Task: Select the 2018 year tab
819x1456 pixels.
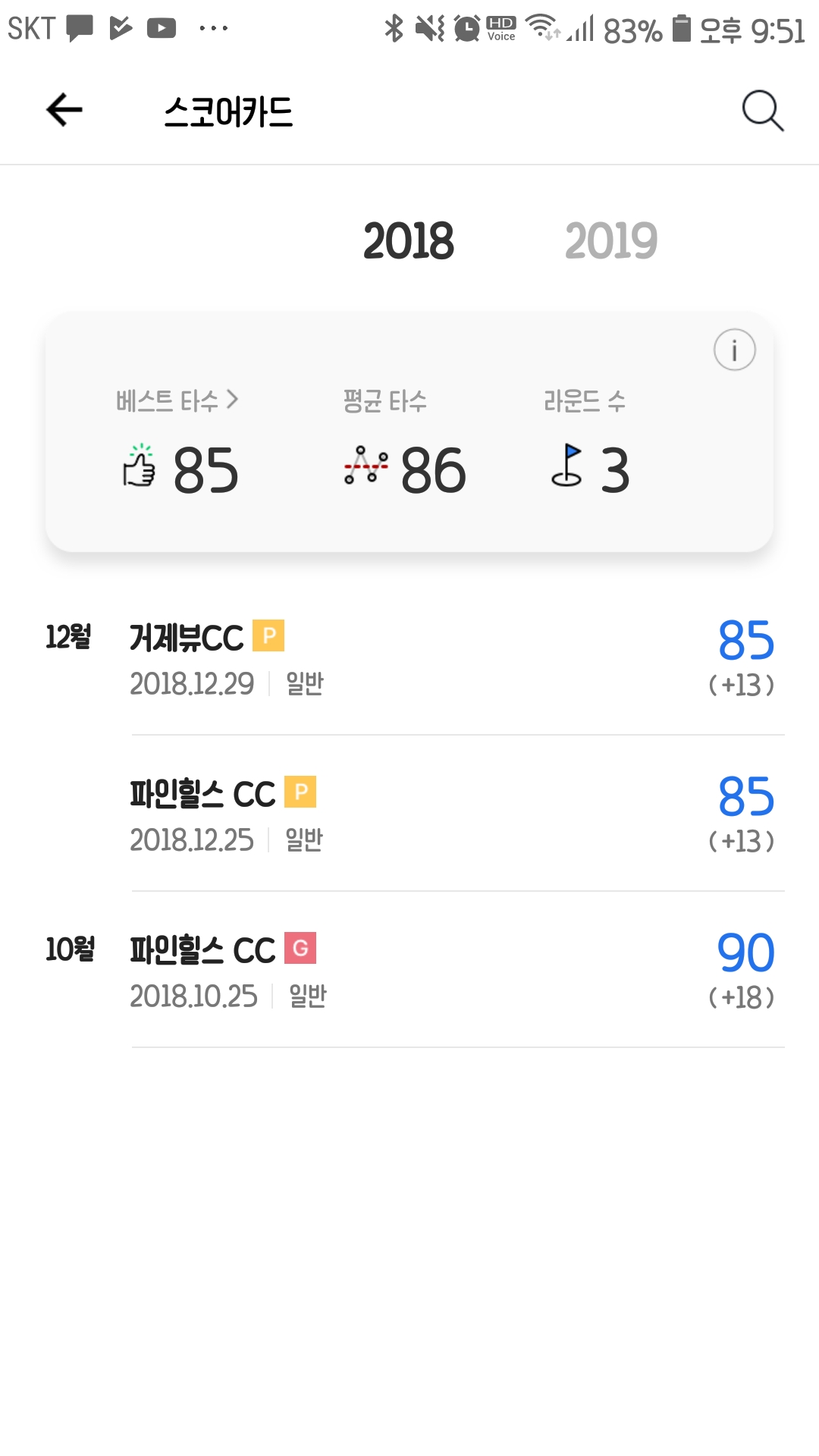Action: [x=409, y=241]
